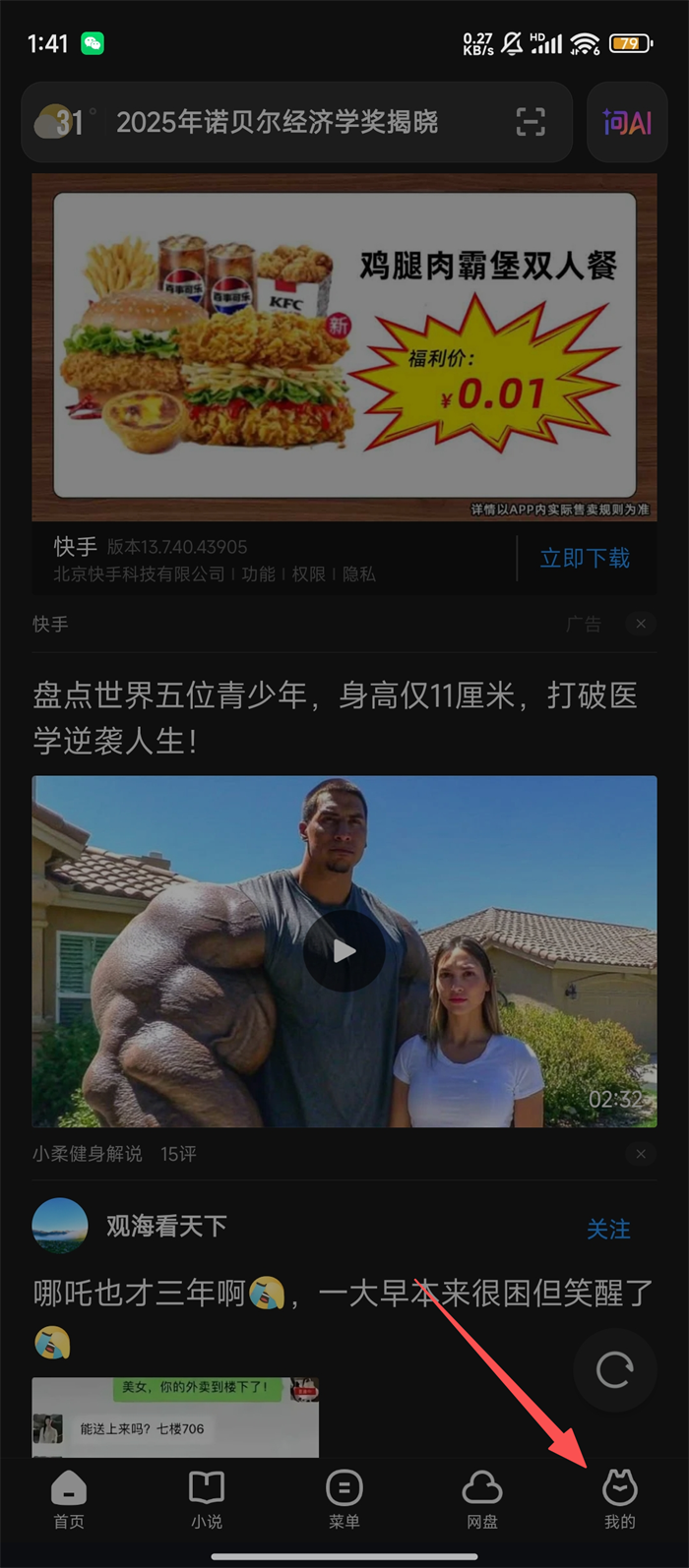Refresh the feed with the circular arrow
This screenshot has height=1568, width=689.
coord(614,1369)
